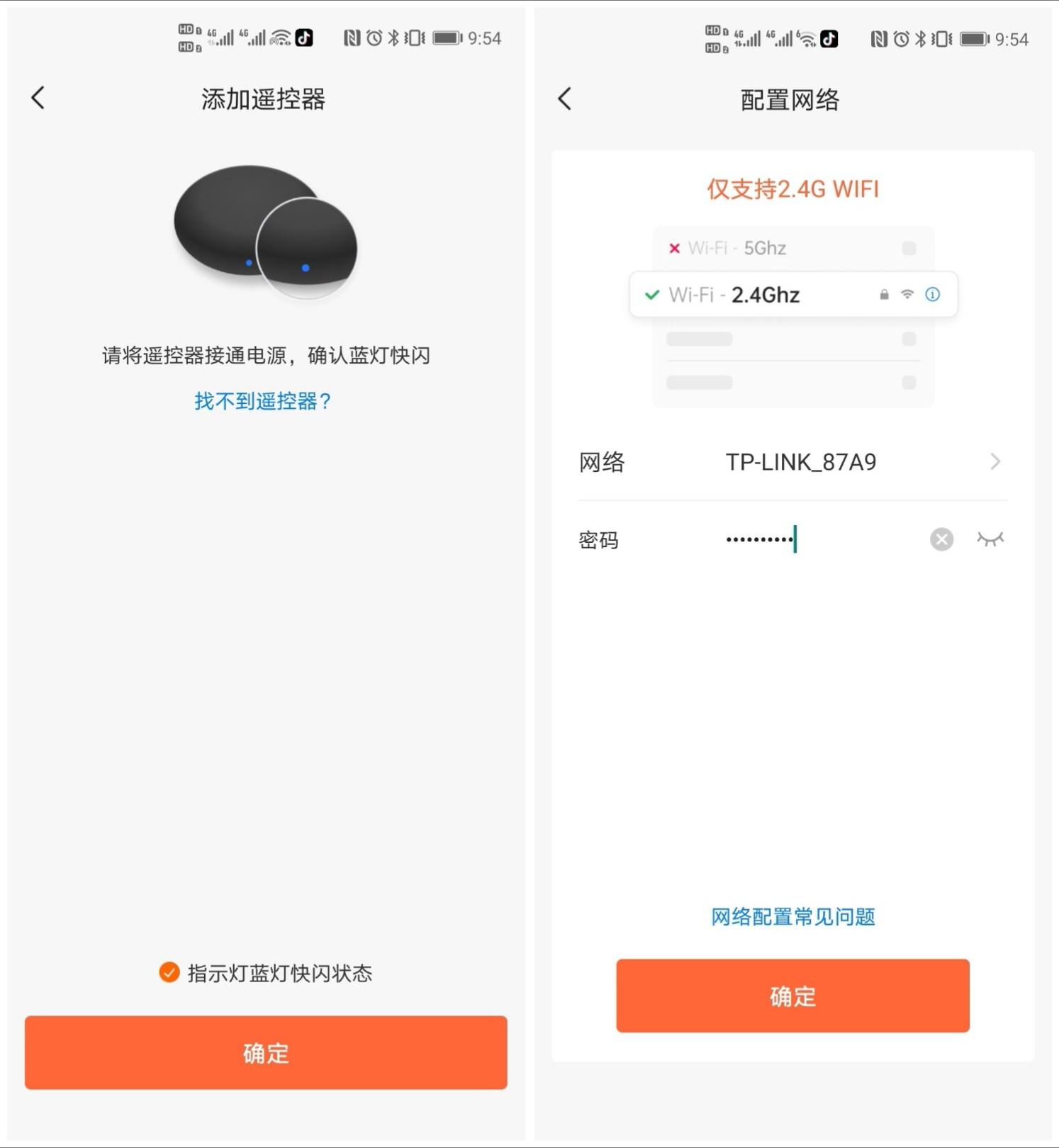The image size is (1059, 1148).
Task: Open the 找不到遥控器 help link
Action: (262, 400)
